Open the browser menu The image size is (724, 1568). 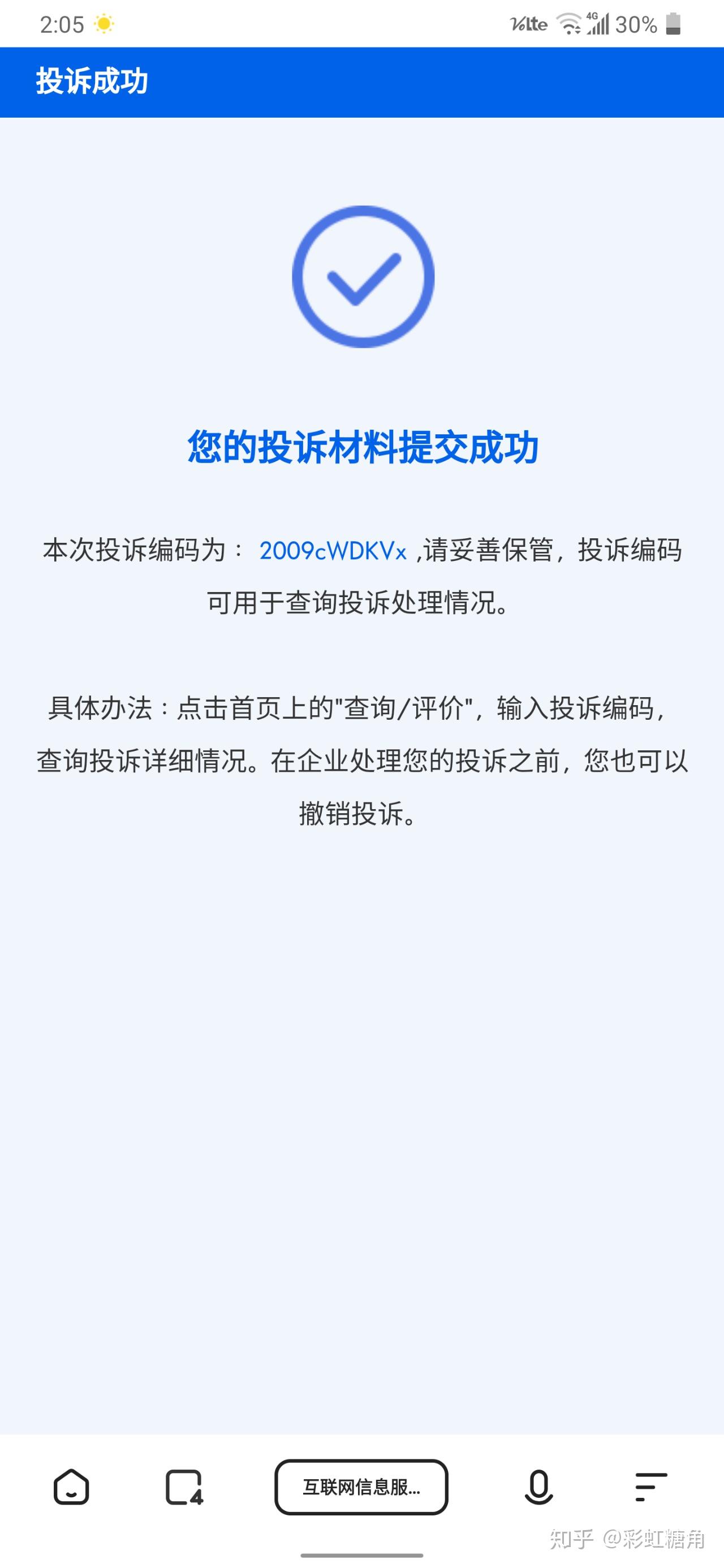tap(650, 1487)
